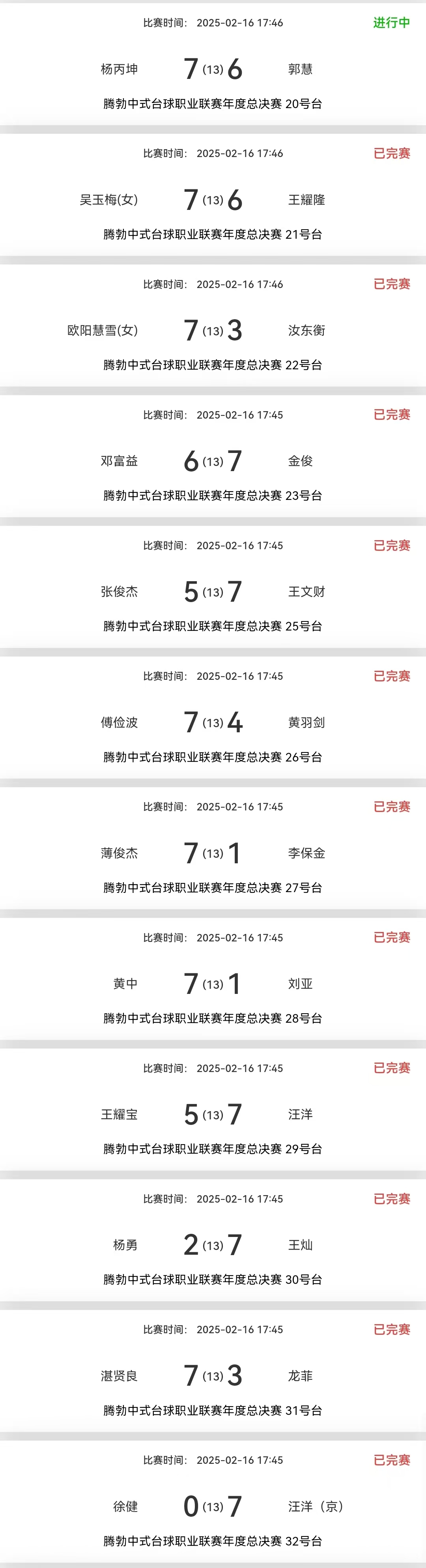
Task: Select the 邓富益 vs 金俊 match
Action: [212, 461]
